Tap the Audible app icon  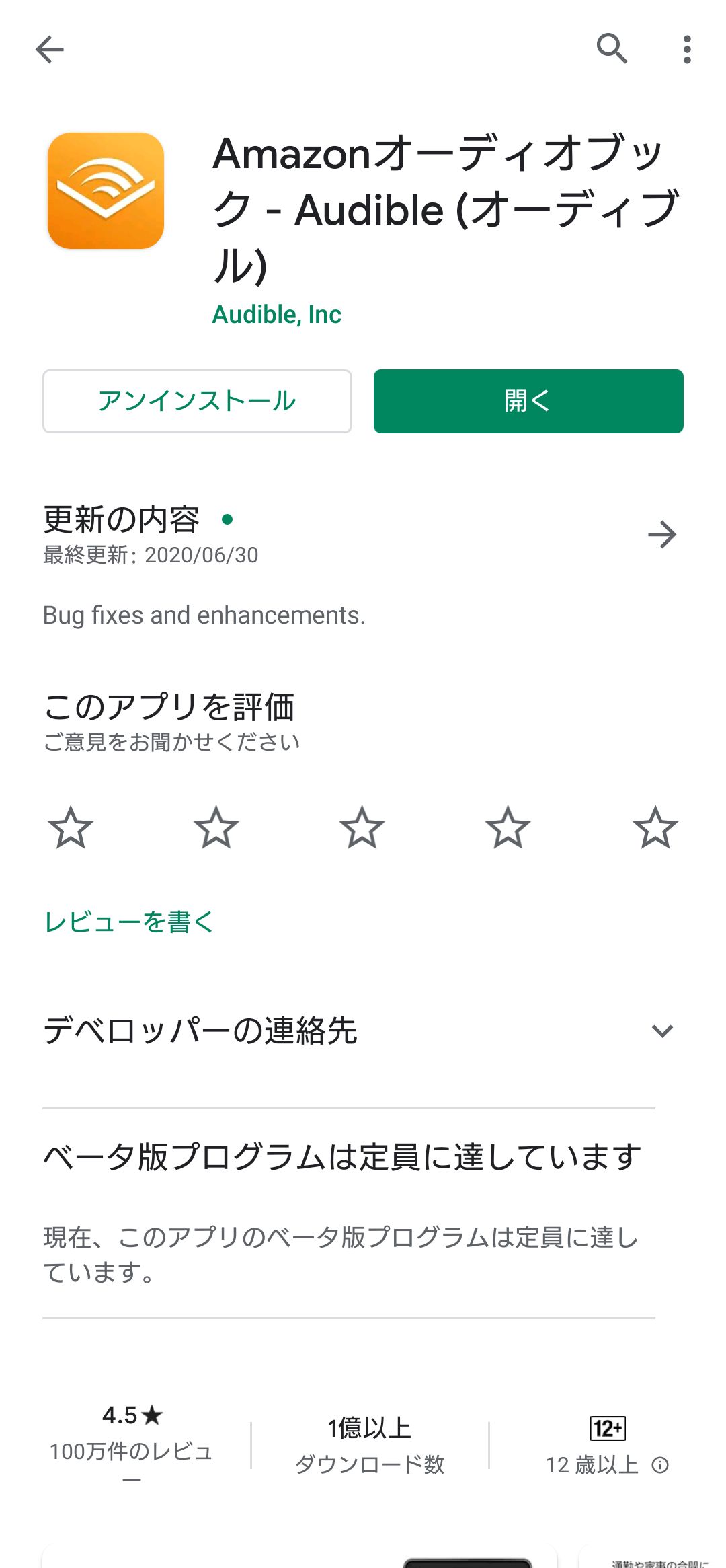(x=106, y=191)
